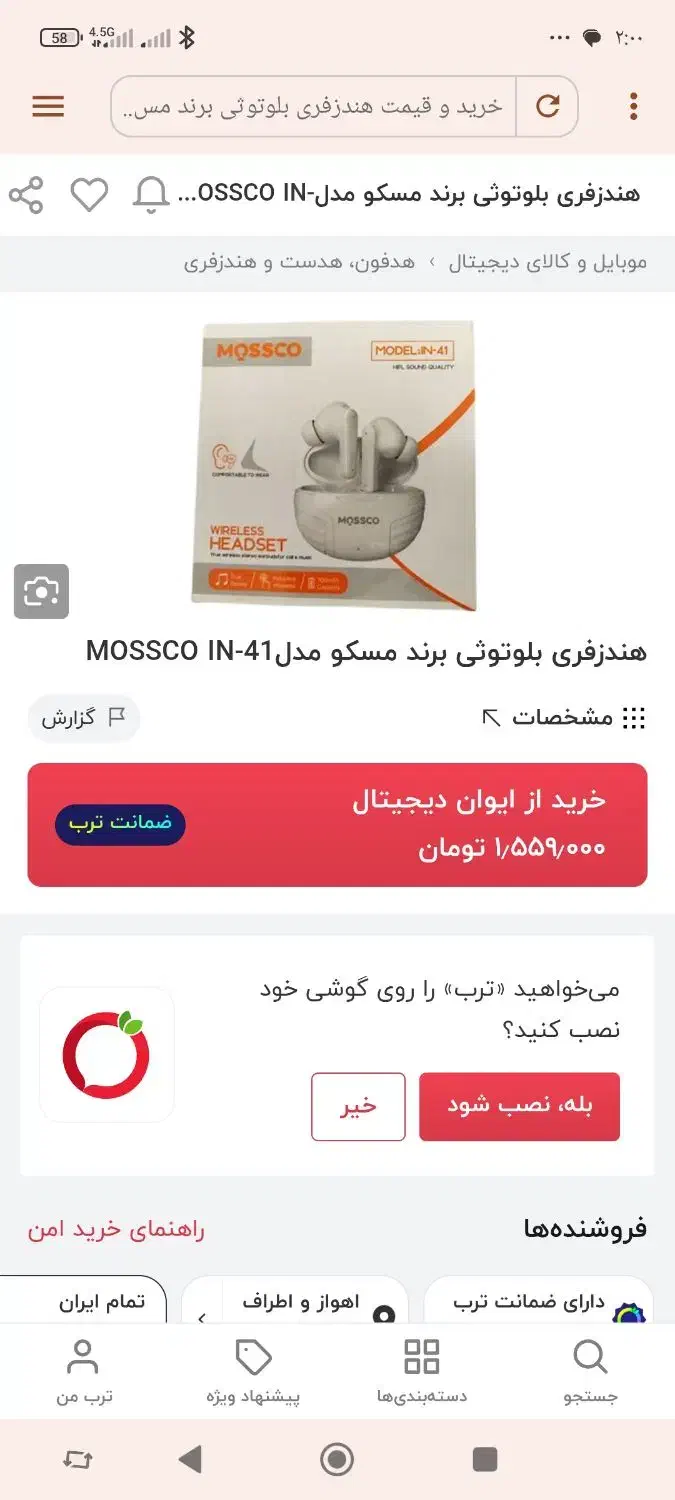This screenshot has height=1500, width=675.
Task: Open the hamburger drawer menu
Action: coord(48,106)
